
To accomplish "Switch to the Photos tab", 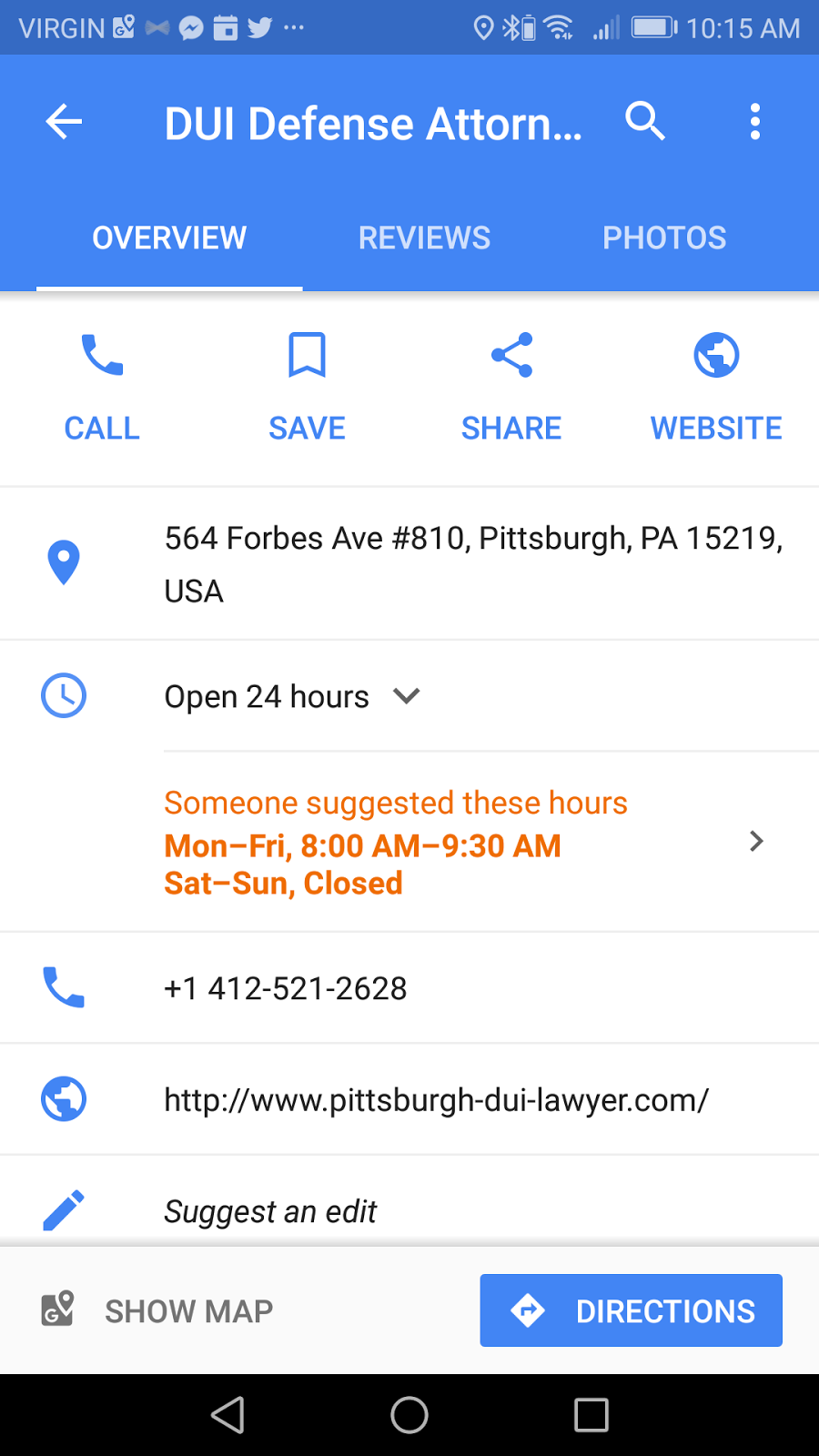I will (x=664, y=238).
